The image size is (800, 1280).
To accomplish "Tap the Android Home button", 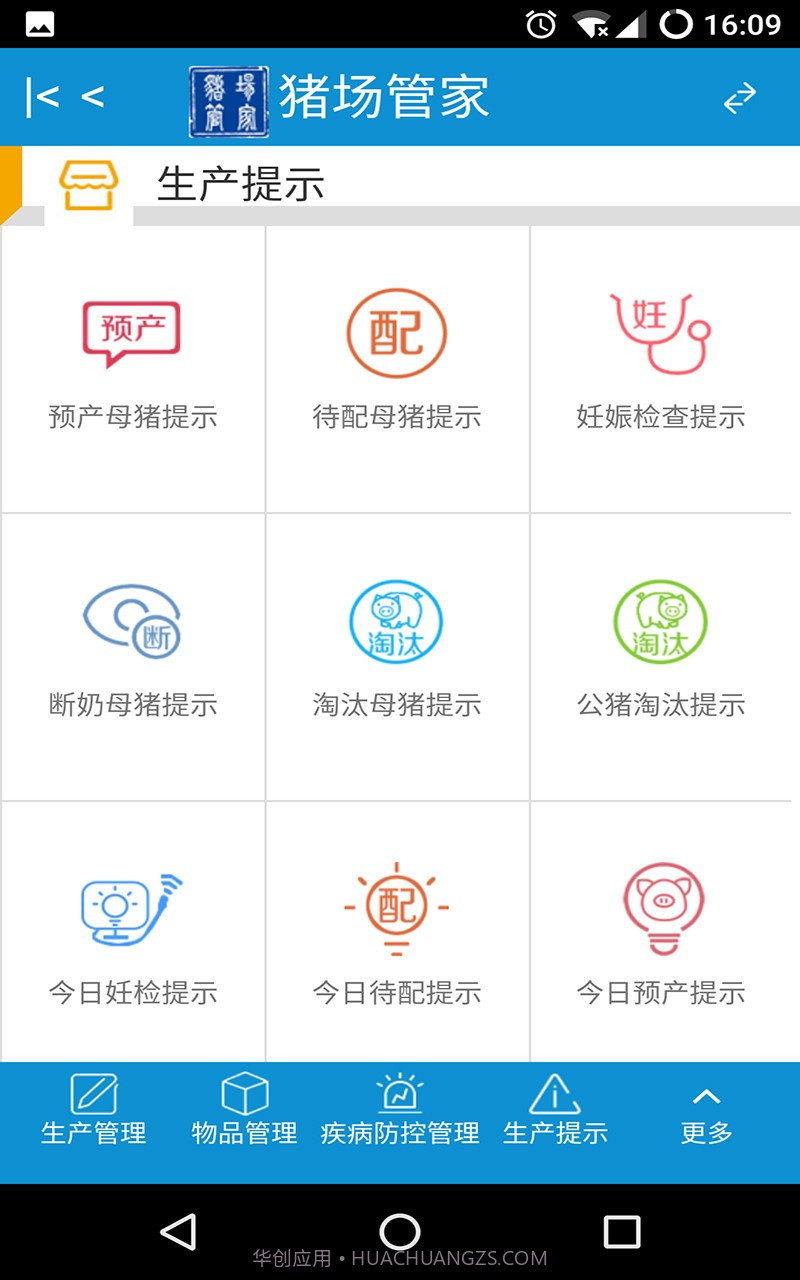I will [x=400, y=1232].
